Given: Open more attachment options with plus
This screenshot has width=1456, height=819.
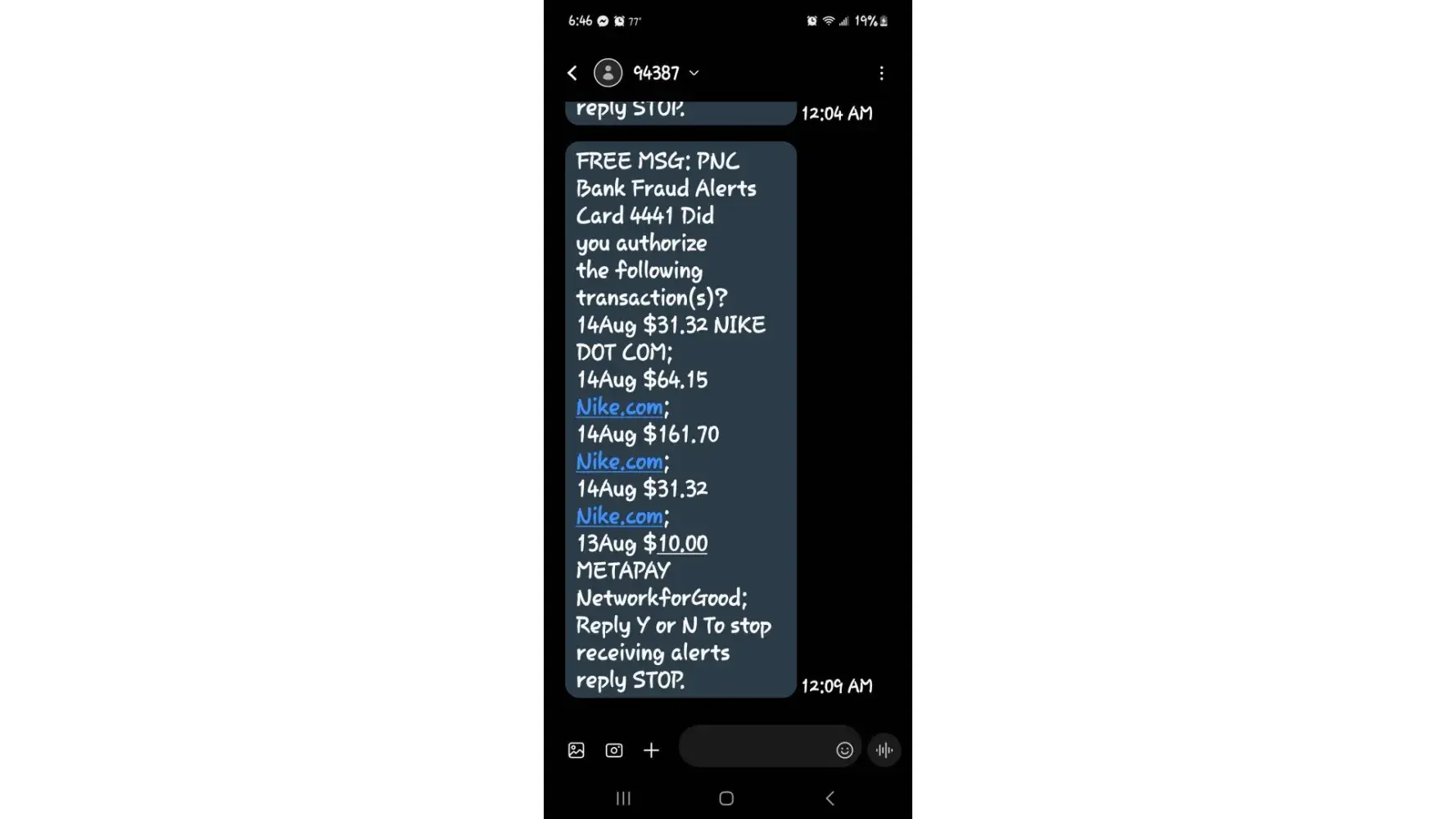Looking at the screenshot, I should (651, 750).
